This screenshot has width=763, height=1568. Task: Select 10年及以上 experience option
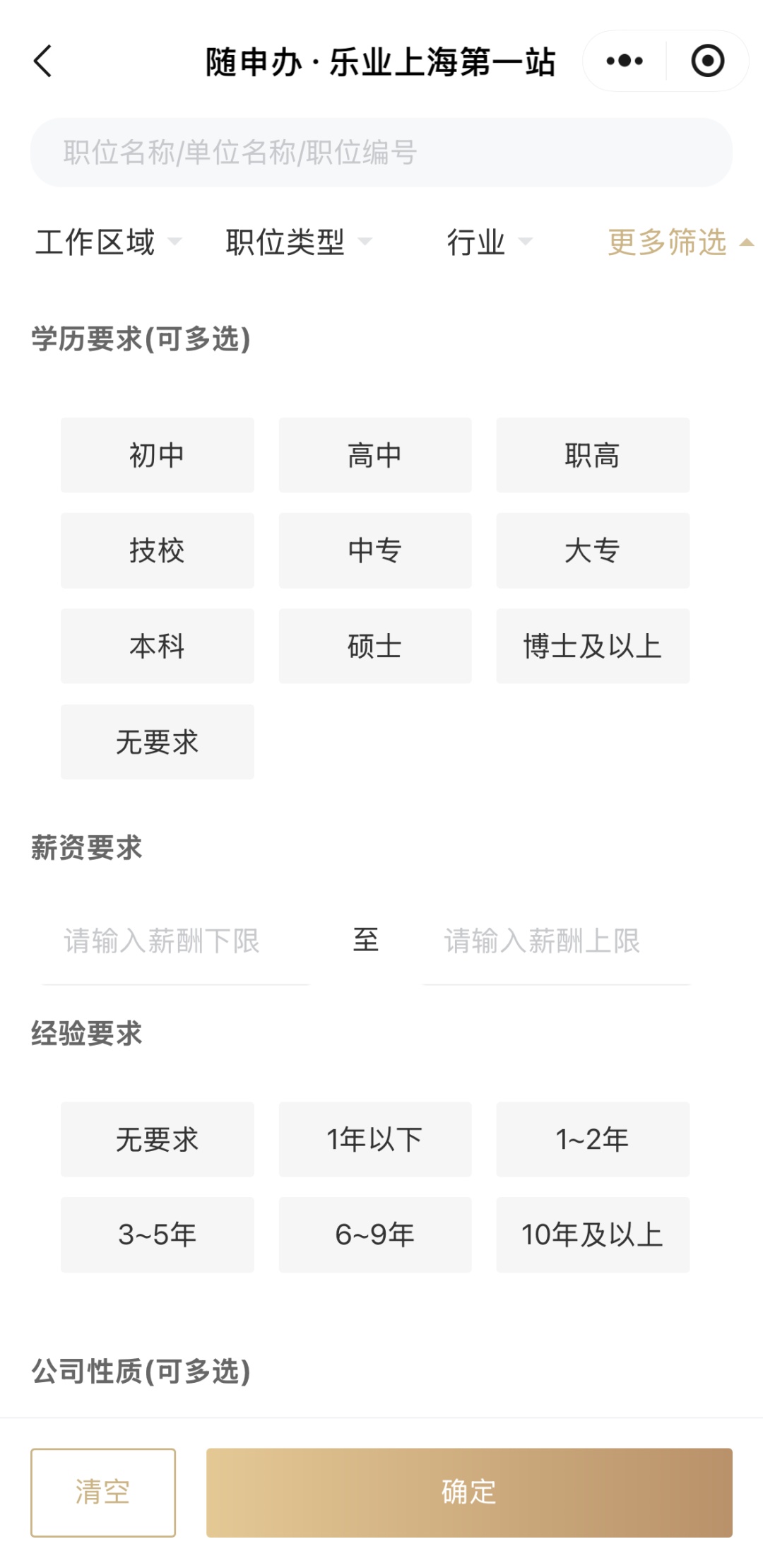592,1234
